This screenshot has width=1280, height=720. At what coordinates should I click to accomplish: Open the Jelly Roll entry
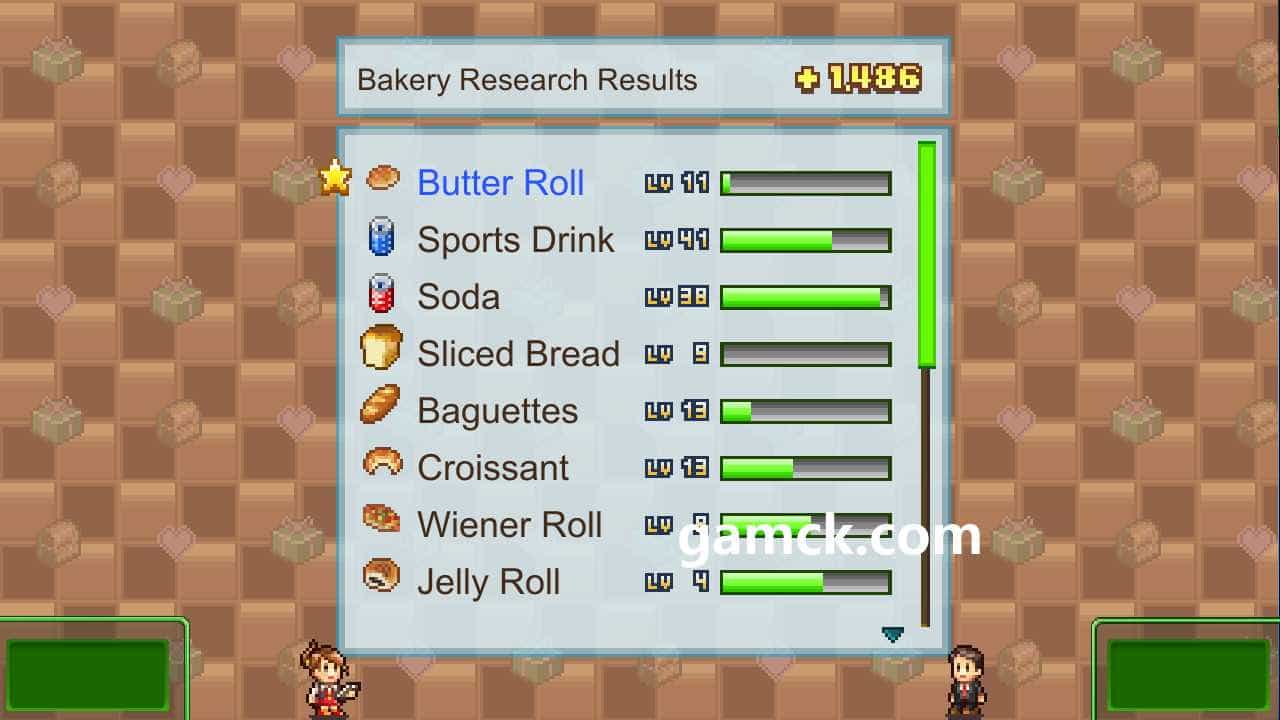click(x=488, y=582)
